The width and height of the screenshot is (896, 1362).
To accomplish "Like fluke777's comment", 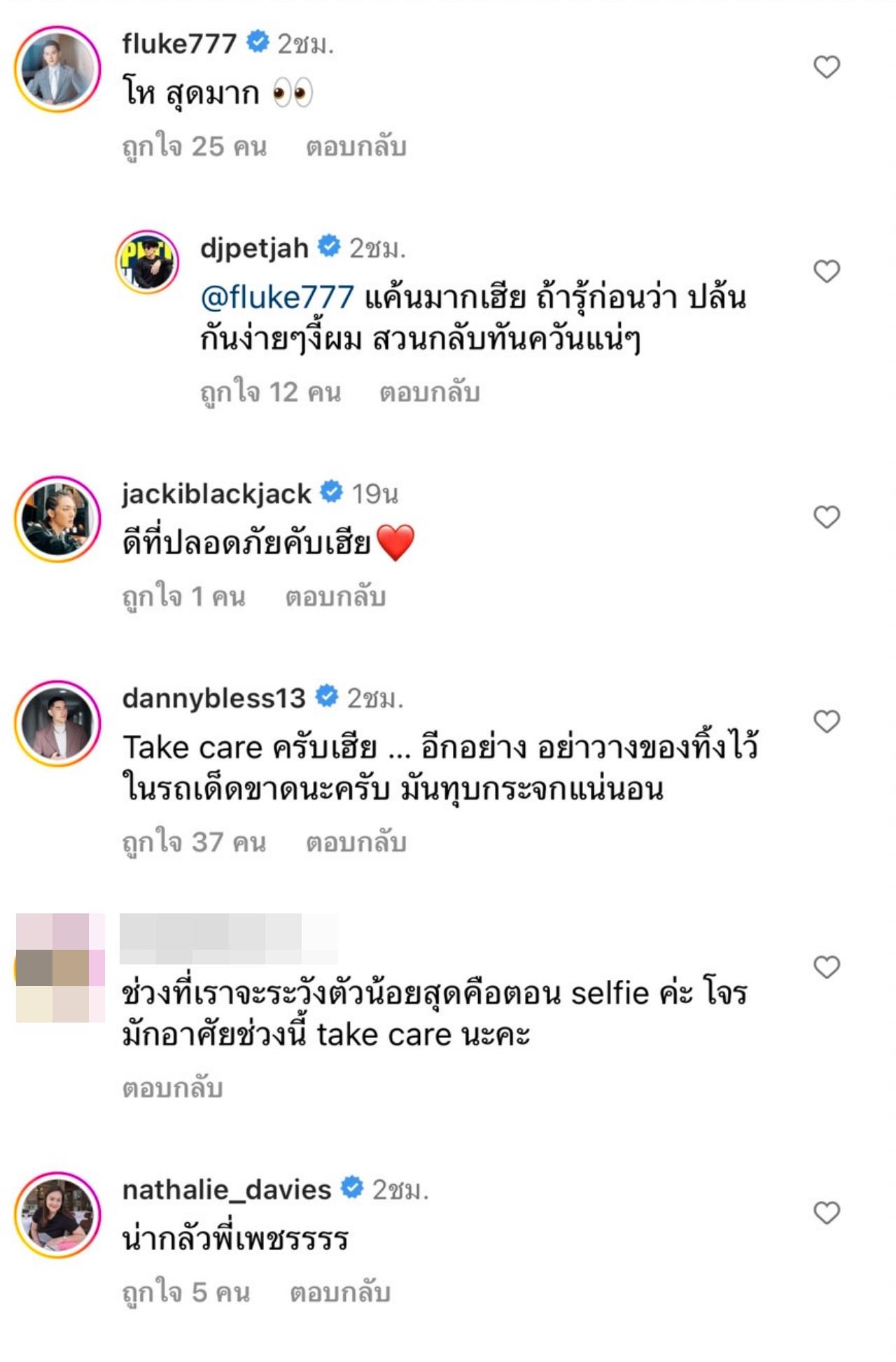I will pos(827,67).
